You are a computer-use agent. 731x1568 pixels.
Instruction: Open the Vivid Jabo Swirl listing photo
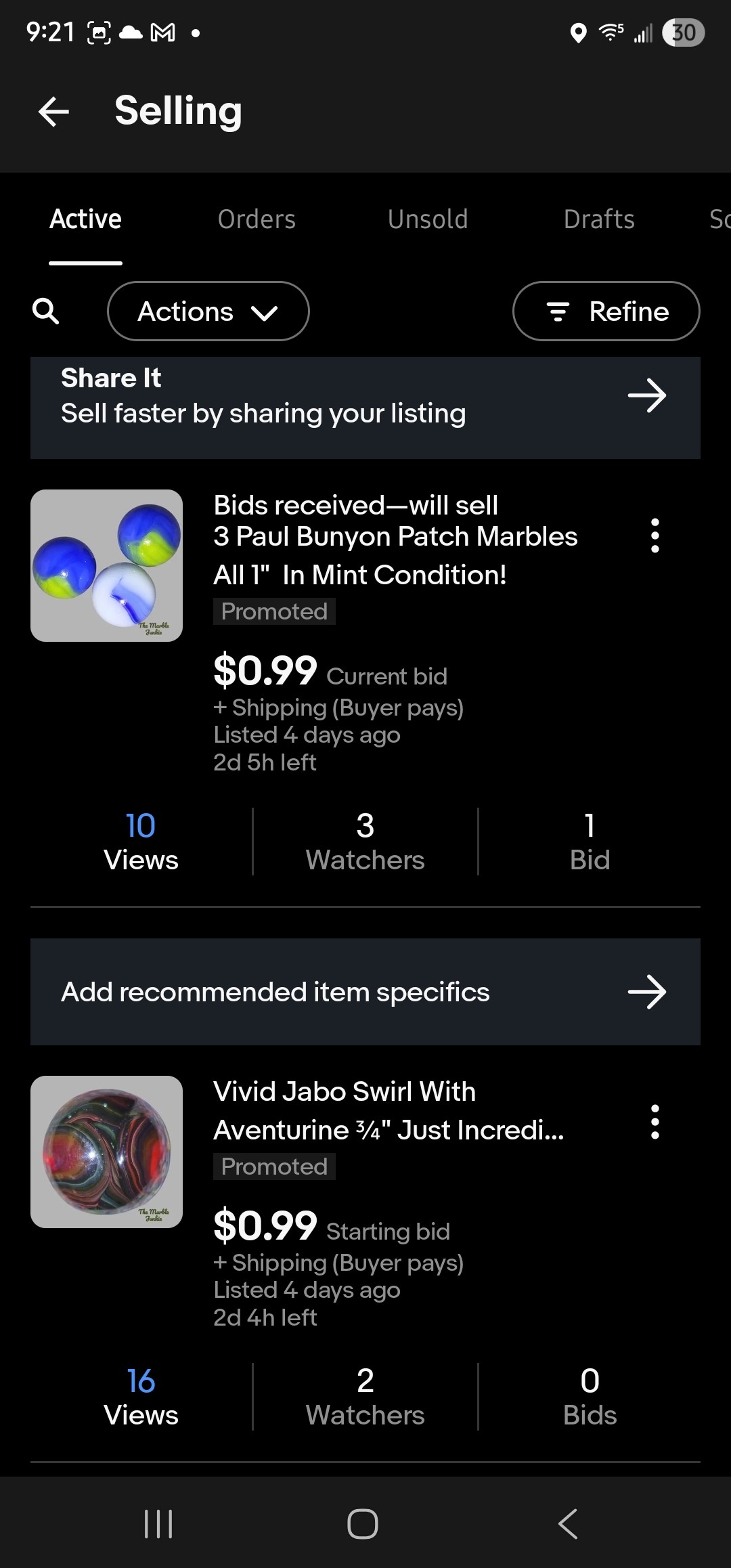(x=107, y=1152)
